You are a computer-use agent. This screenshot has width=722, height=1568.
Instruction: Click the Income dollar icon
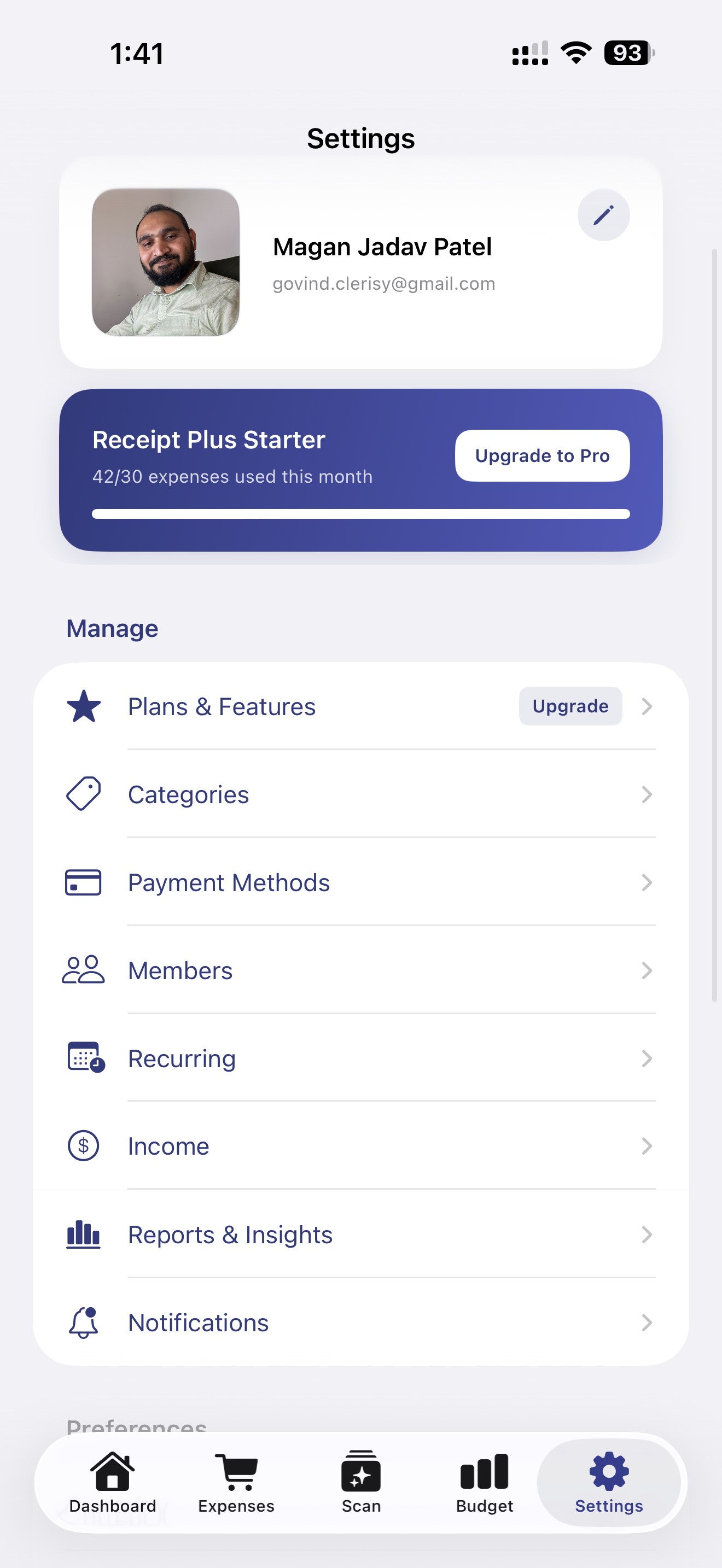pos(83,1146)
